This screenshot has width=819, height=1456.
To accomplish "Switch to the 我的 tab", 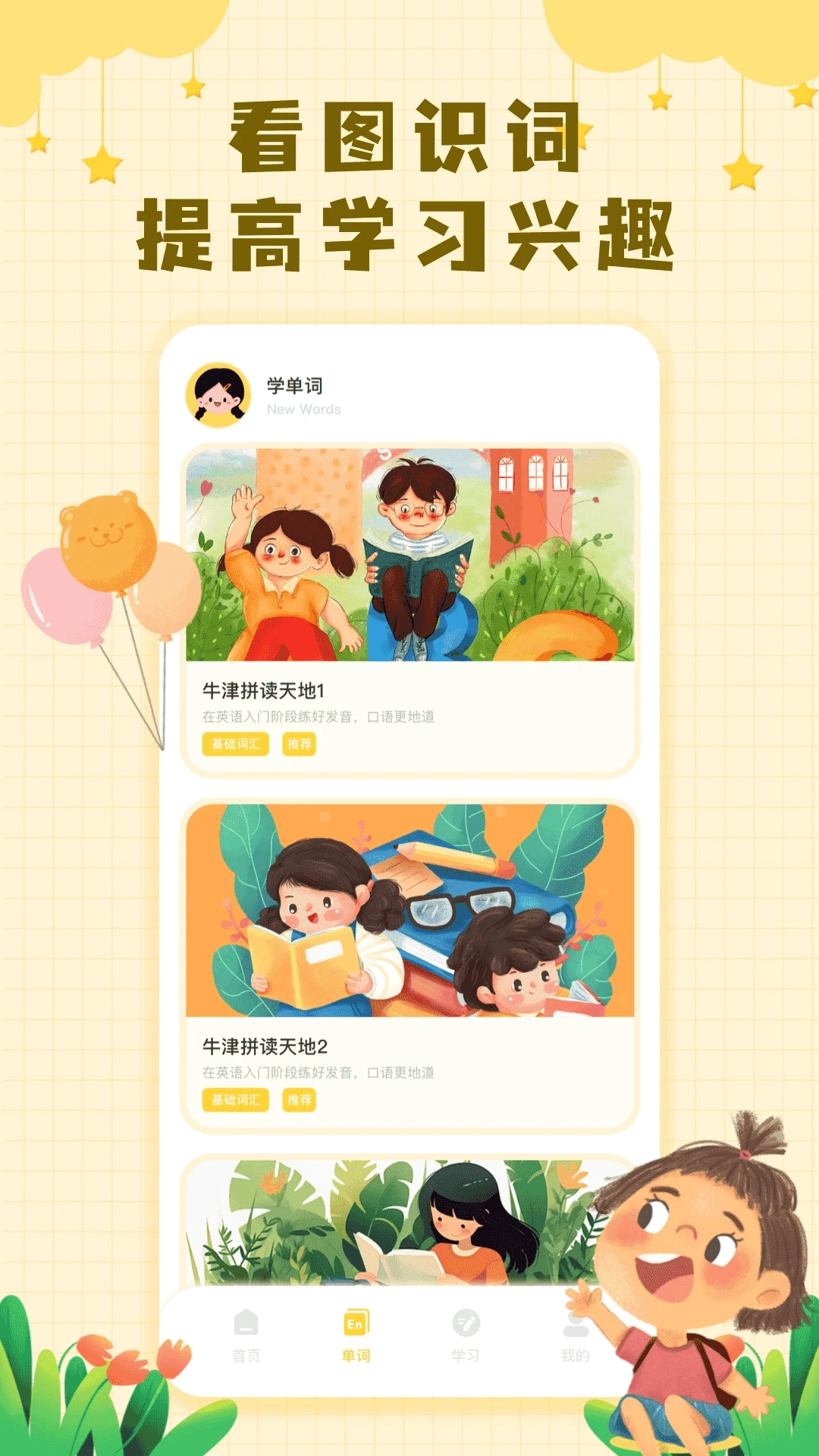I will tap(575, 1354).
